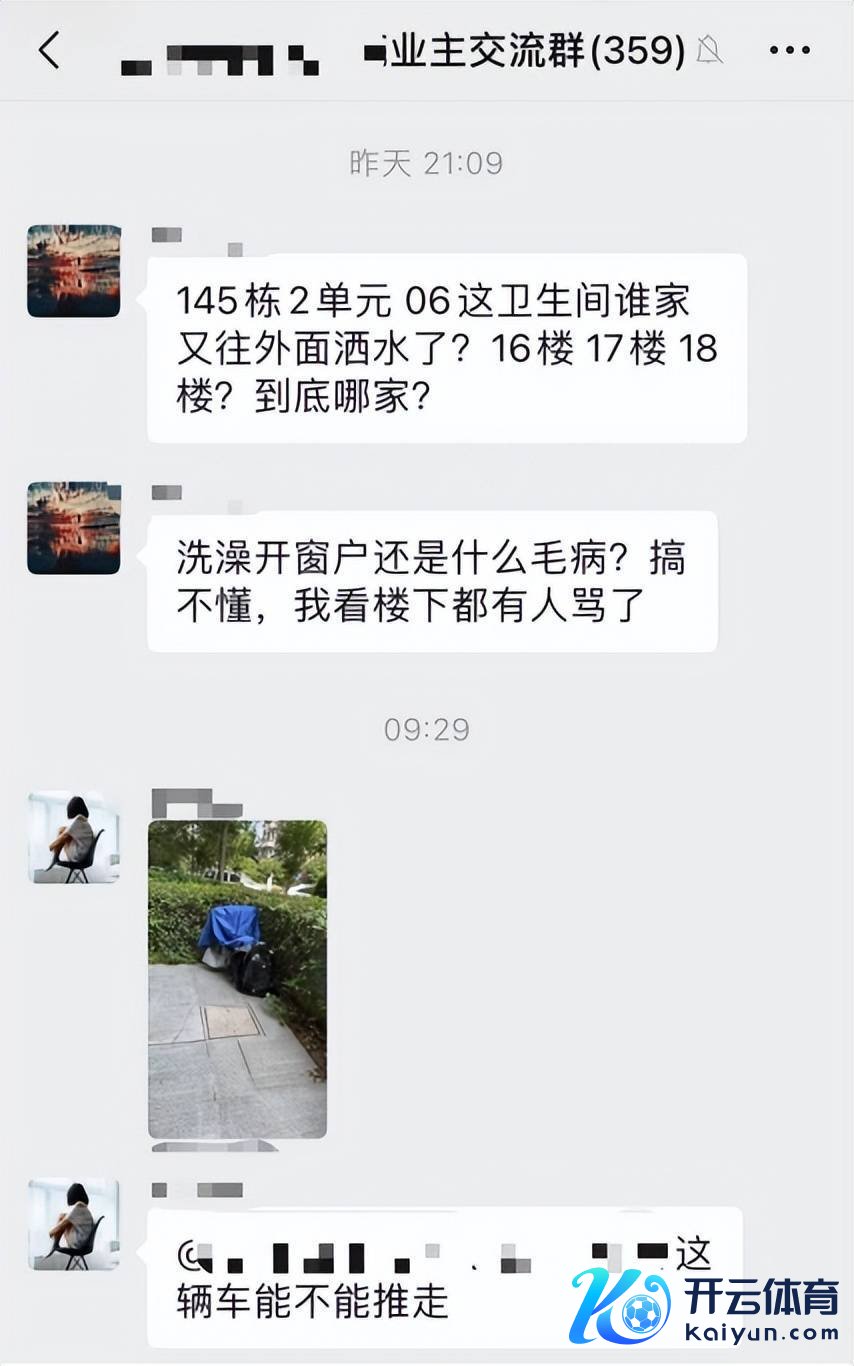
Task: Open the shared photo of the covered vehicle
Action: (237, 978)
